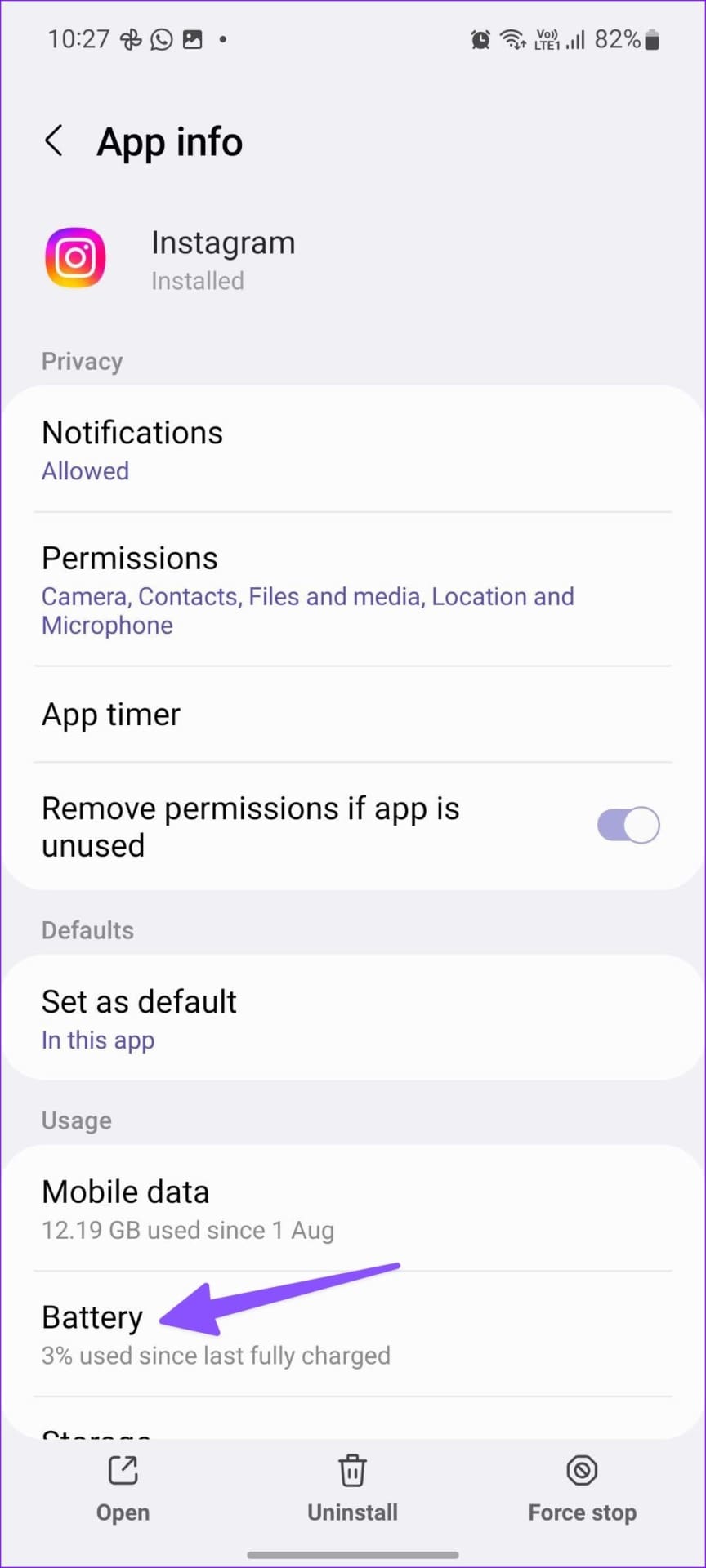
Task: Toggle remove permissions if app is unused
Action: tap(628, 826)
